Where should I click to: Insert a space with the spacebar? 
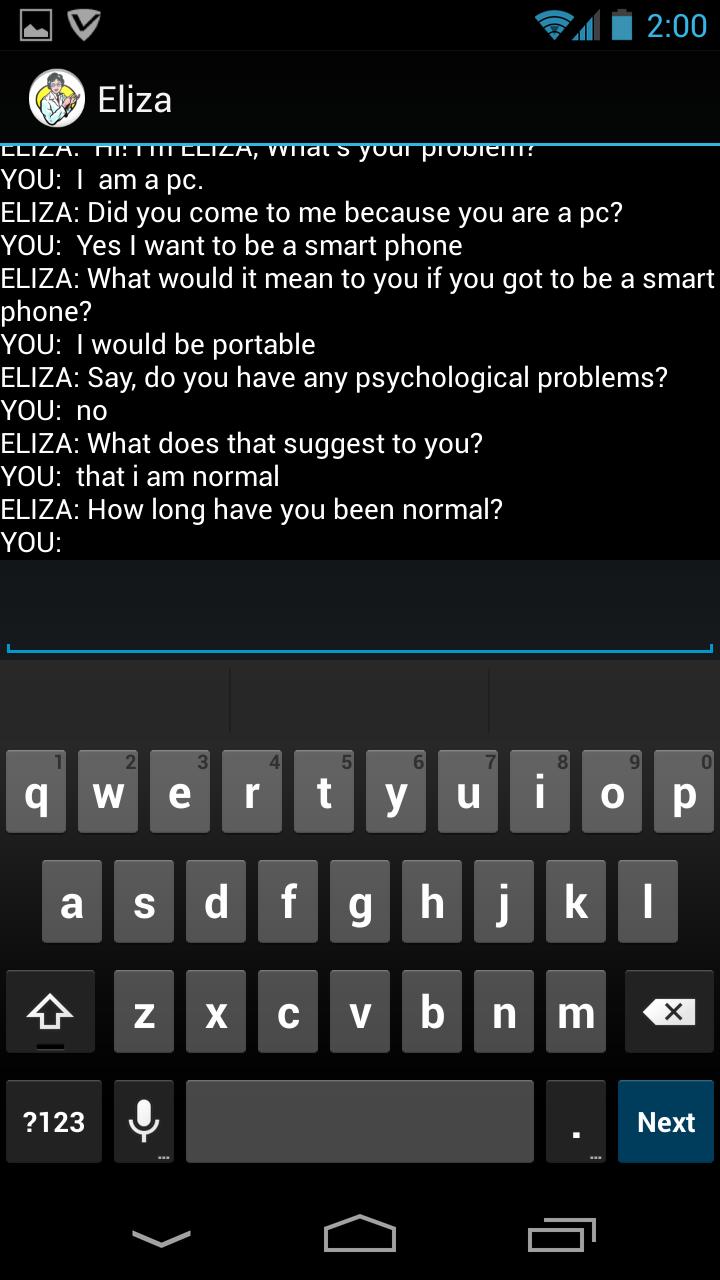pos(360,1121)
